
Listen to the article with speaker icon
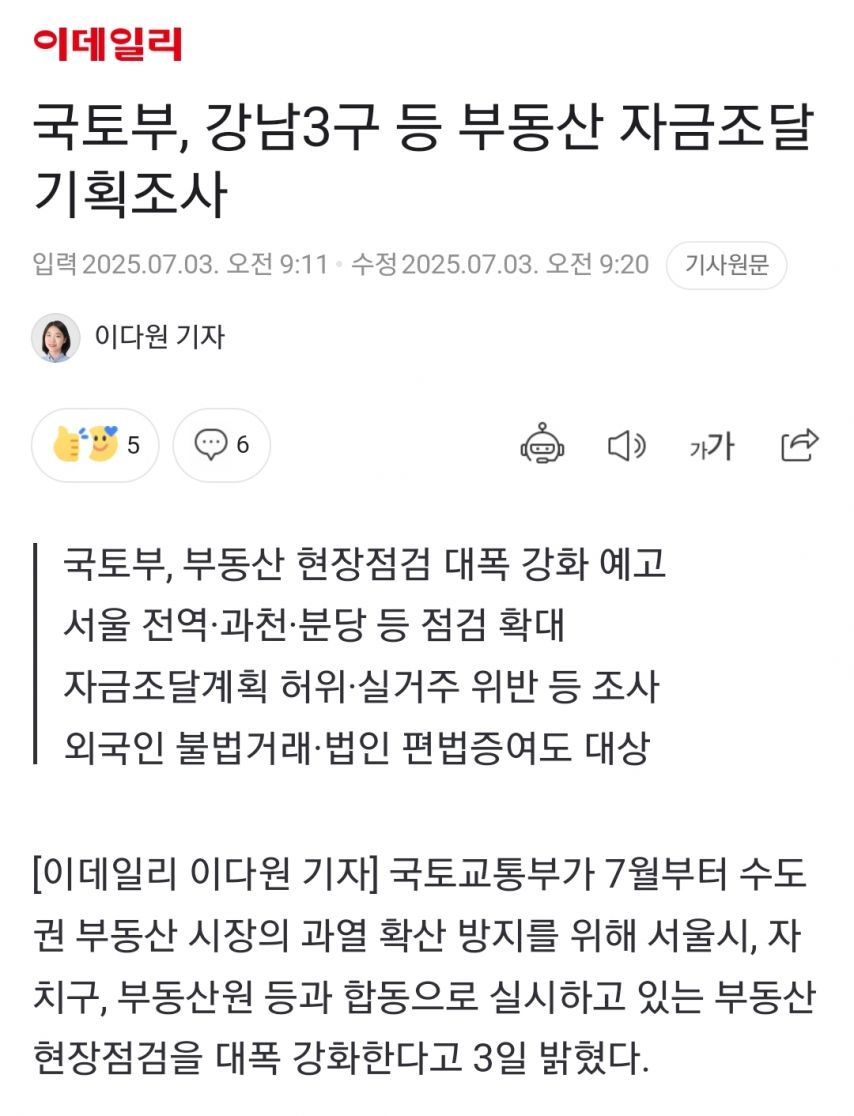click(x=627, y=445)
